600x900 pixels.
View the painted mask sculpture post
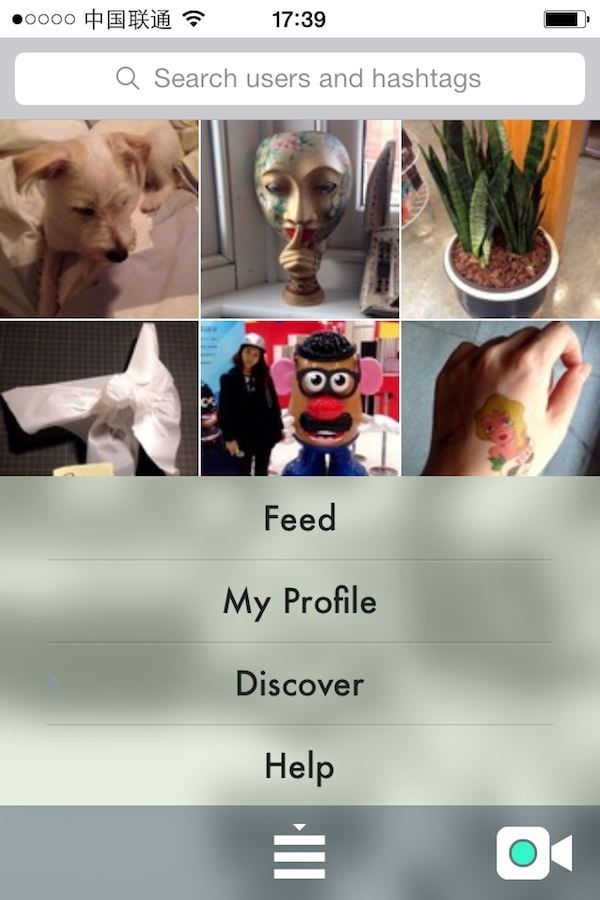pyautogui.click(x=300, y=219)
